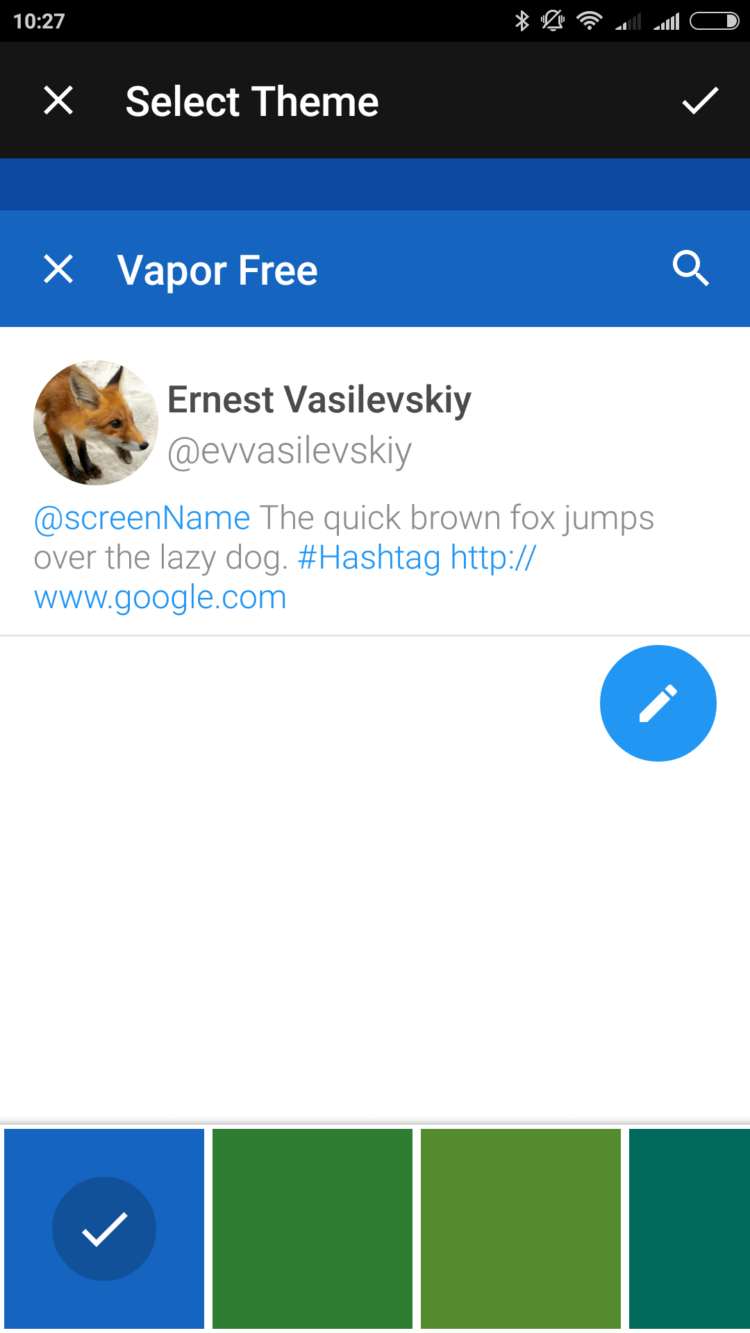Close the Select Theme screen
750x1333 pixels.
(58, 100)
